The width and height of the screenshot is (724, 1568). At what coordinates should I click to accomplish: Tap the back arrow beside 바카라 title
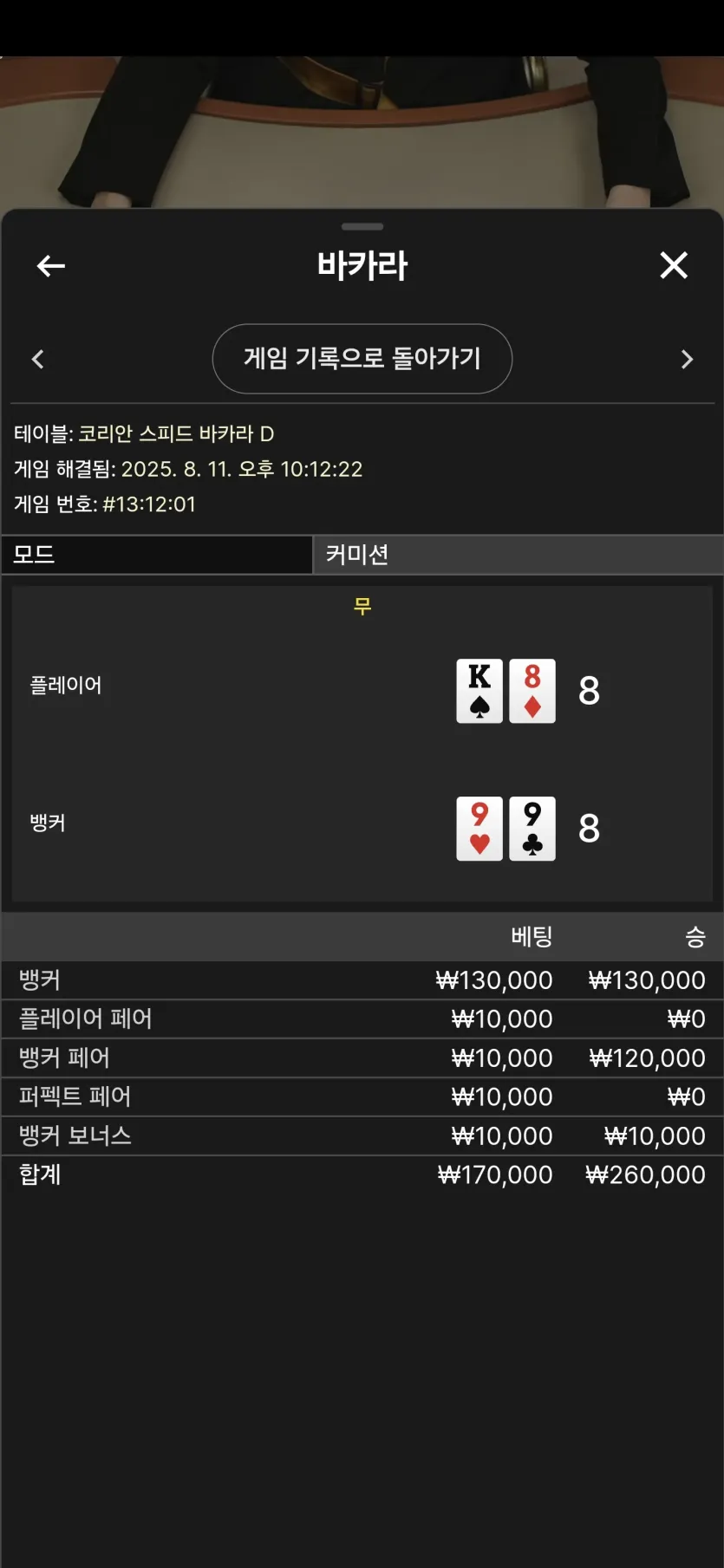pyautogui.click(x=51, y=266)
